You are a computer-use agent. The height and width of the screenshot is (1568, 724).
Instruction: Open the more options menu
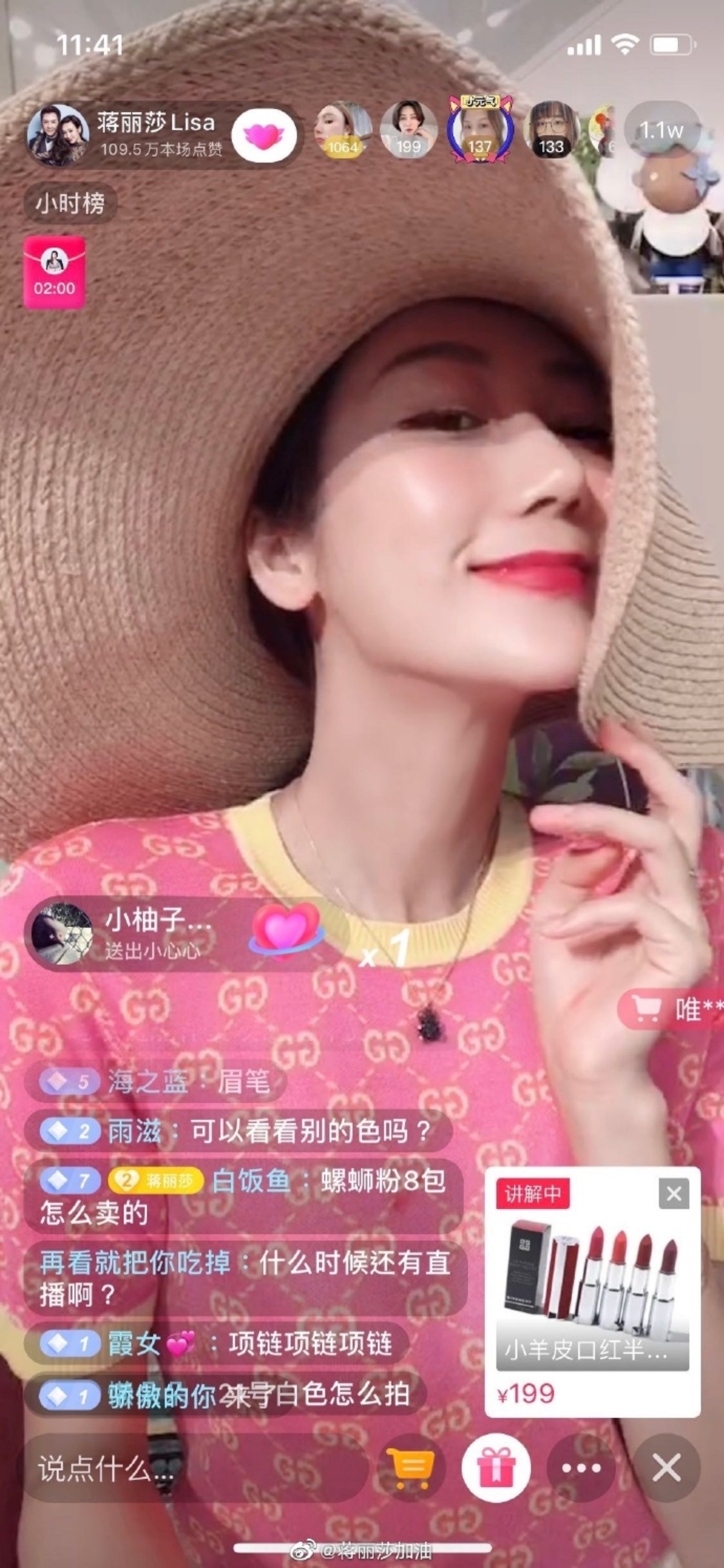[x=580, y=1469]
